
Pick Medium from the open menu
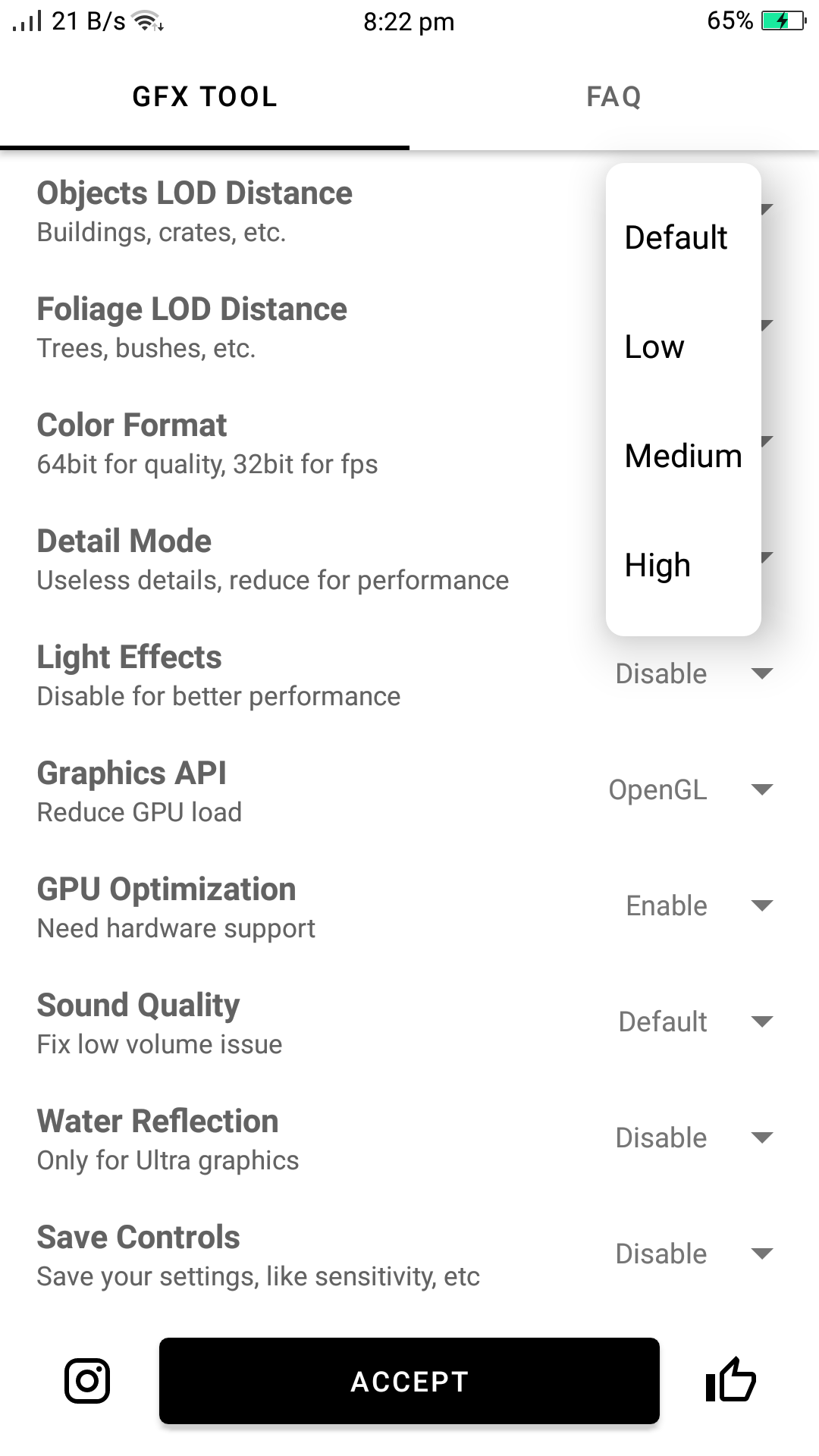coord(682,456)
